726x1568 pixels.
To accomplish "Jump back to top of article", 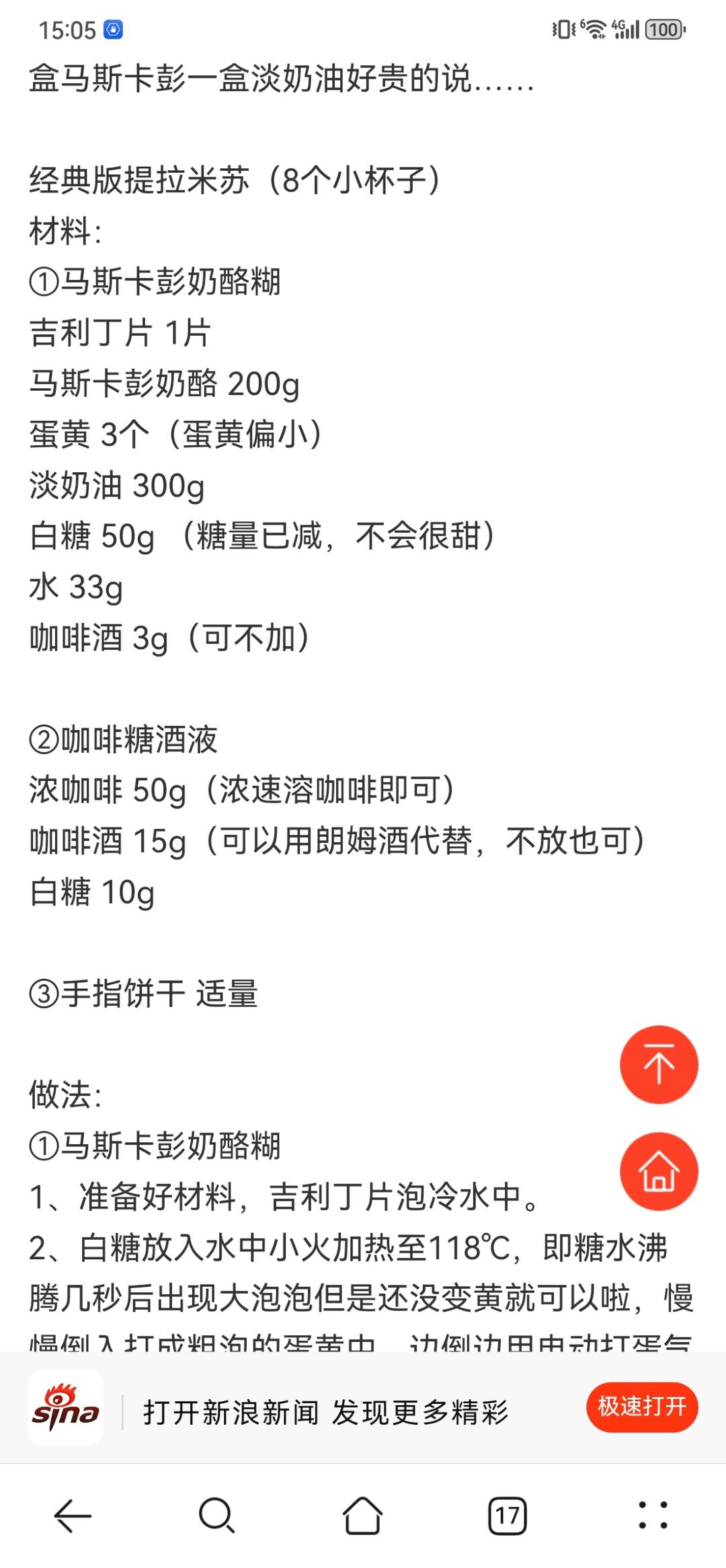I will pyautogui.click(x=658, y=1064).
